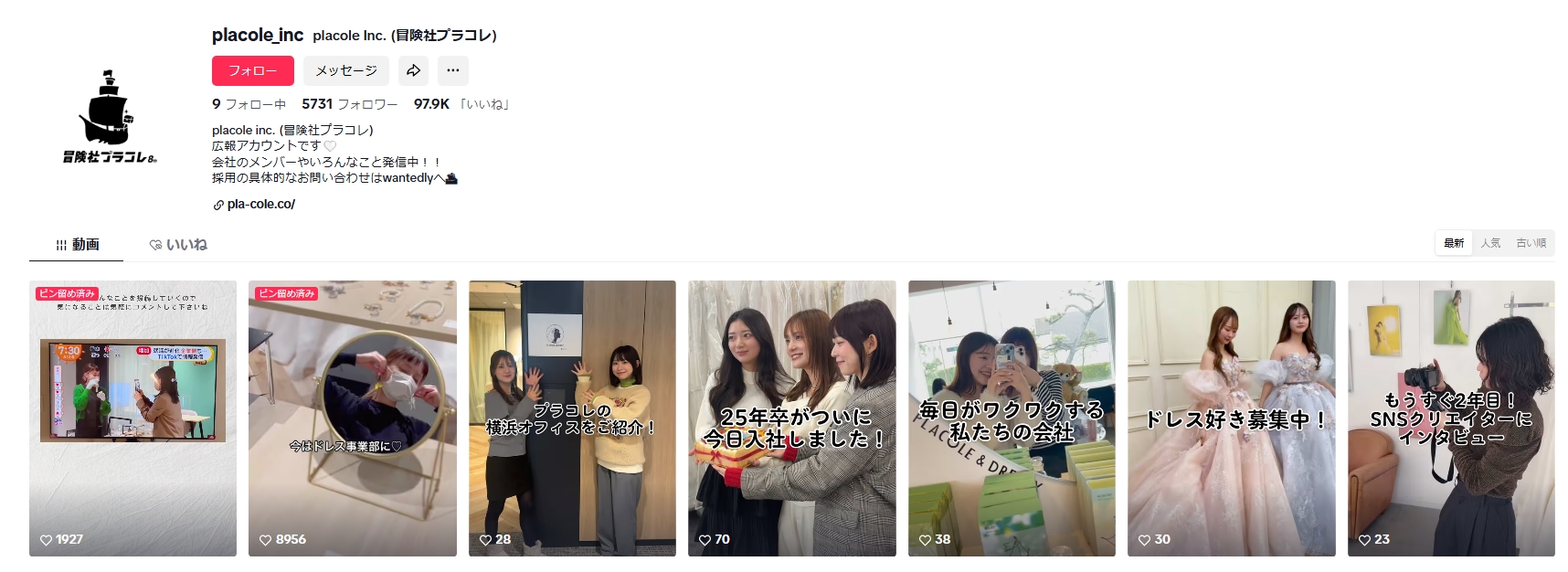This screenshot has height=572, width=1568.
Task: Sort videos by 古い順
Action: [1531, 243]
